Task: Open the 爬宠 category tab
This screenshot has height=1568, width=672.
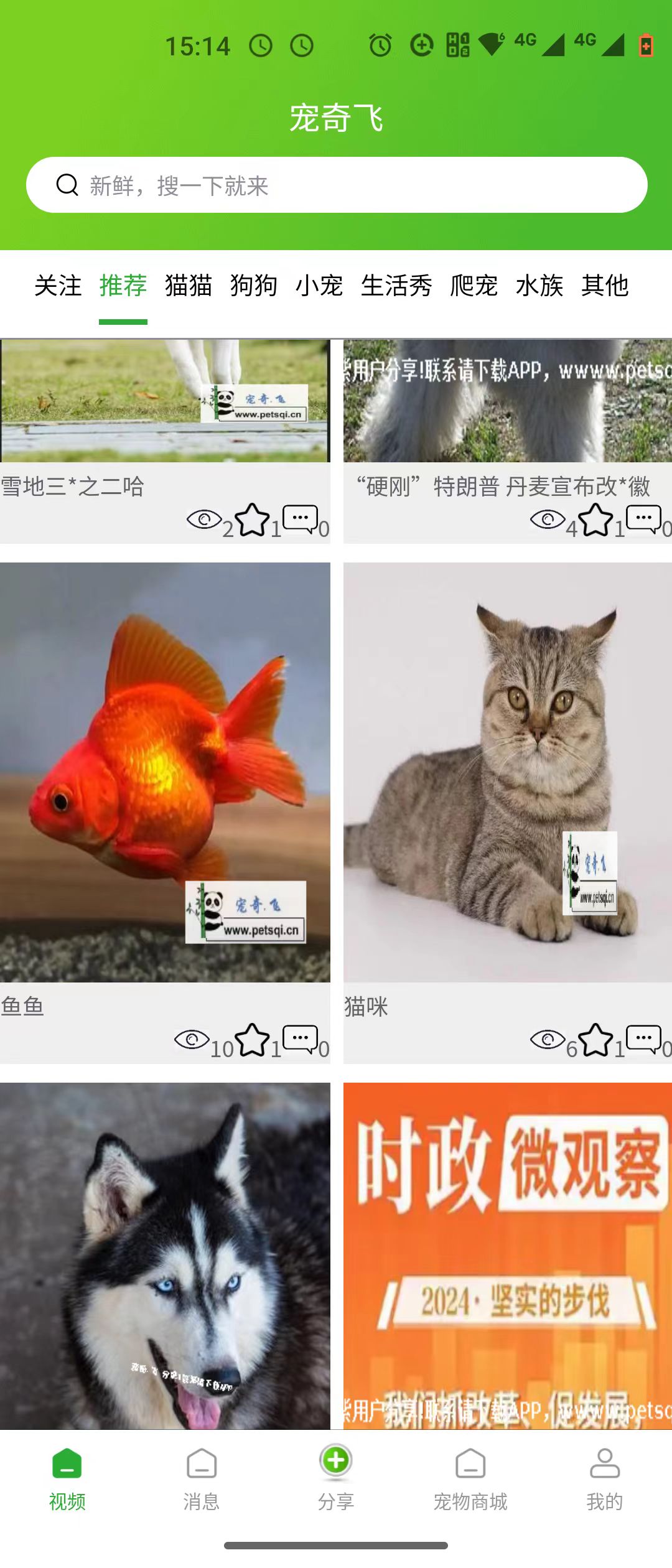Action: point(474,286)
